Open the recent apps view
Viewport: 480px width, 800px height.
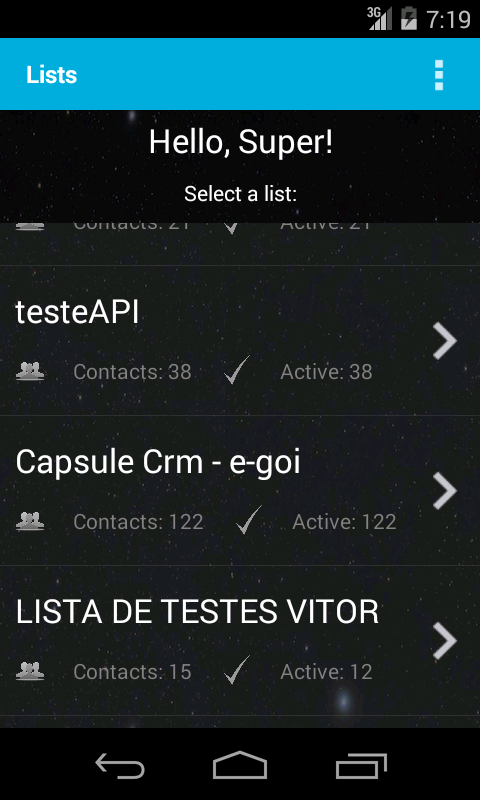[361, 765]
